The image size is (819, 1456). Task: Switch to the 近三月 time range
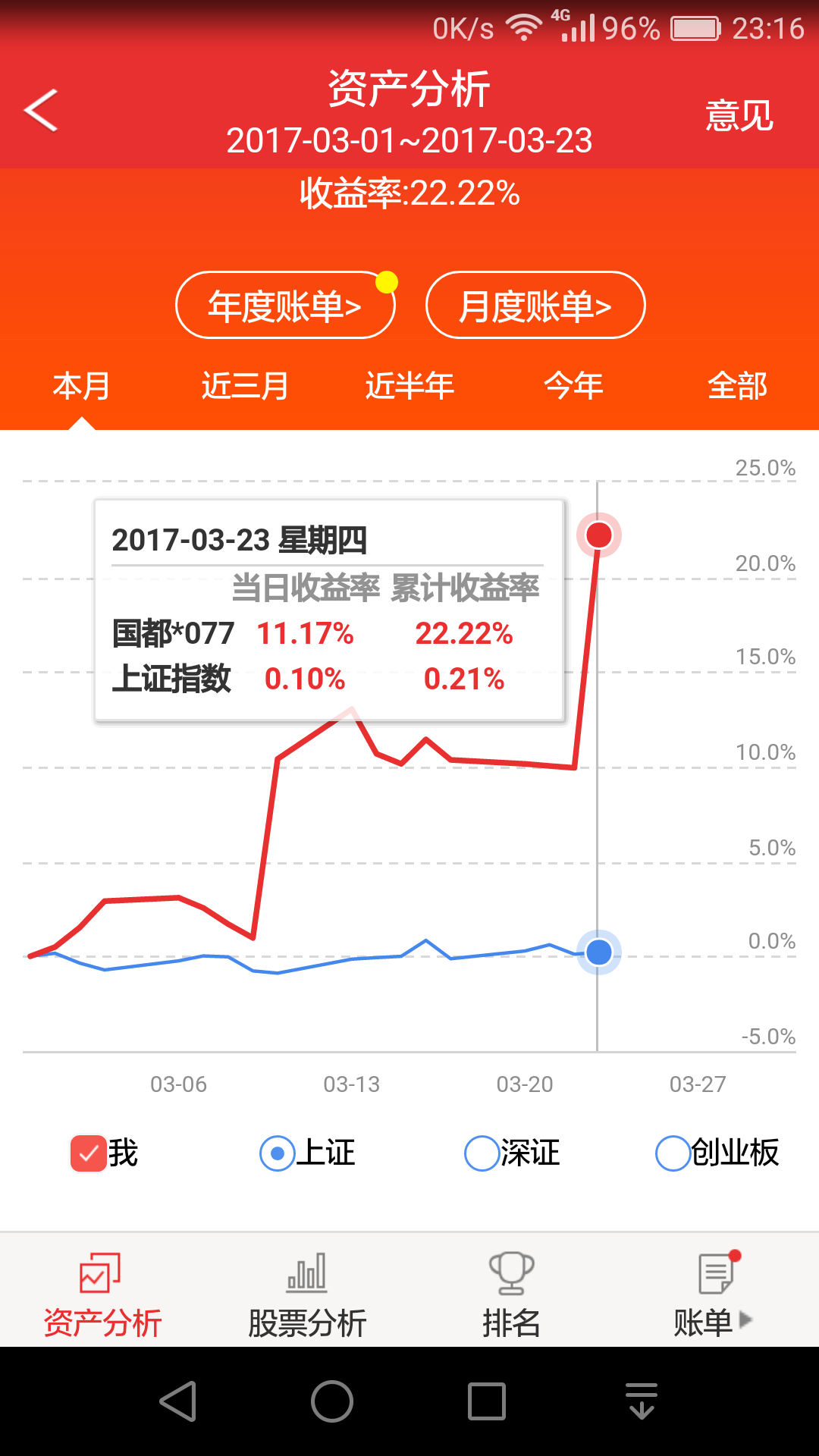[245, 386]
